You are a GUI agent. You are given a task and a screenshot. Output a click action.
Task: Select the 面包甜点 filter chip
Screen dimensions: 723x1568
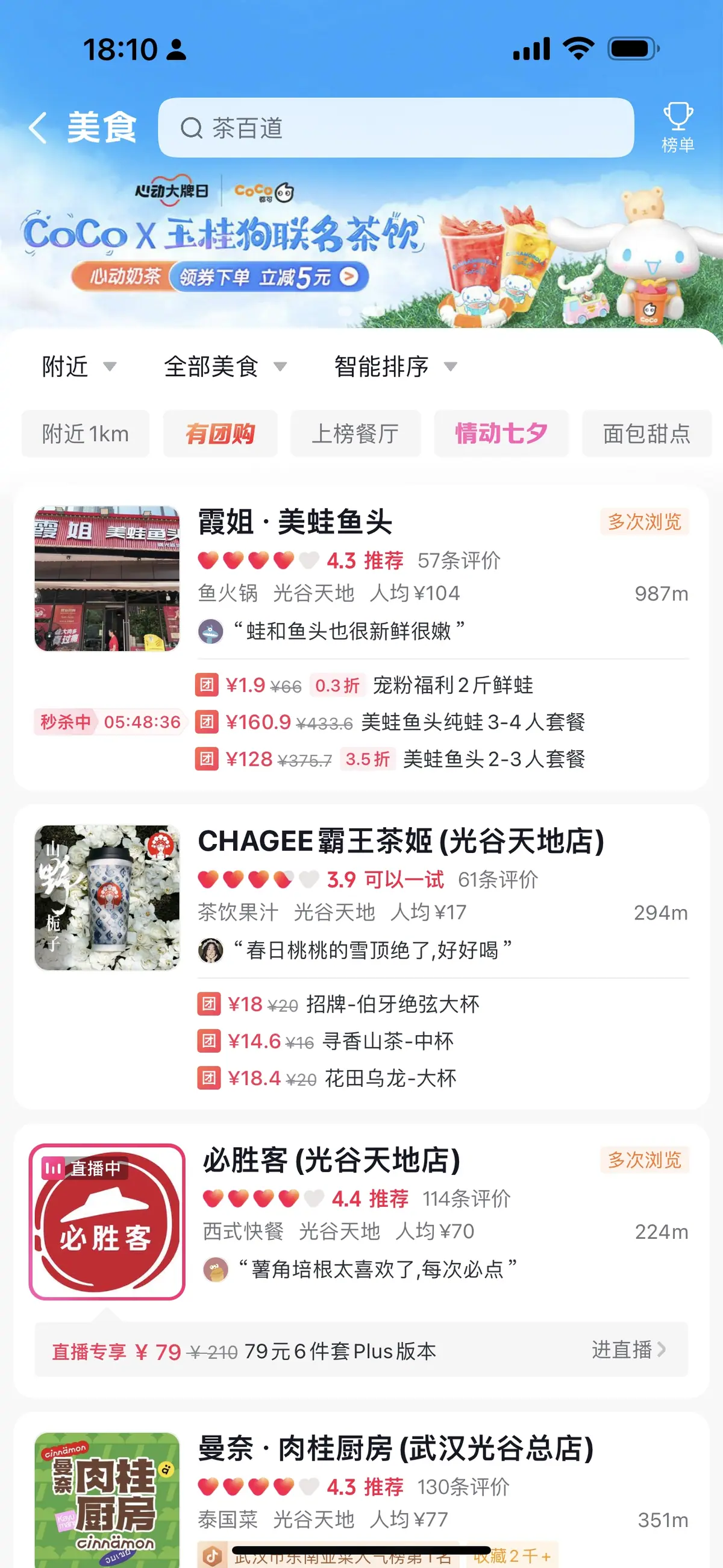click(646, 433)
